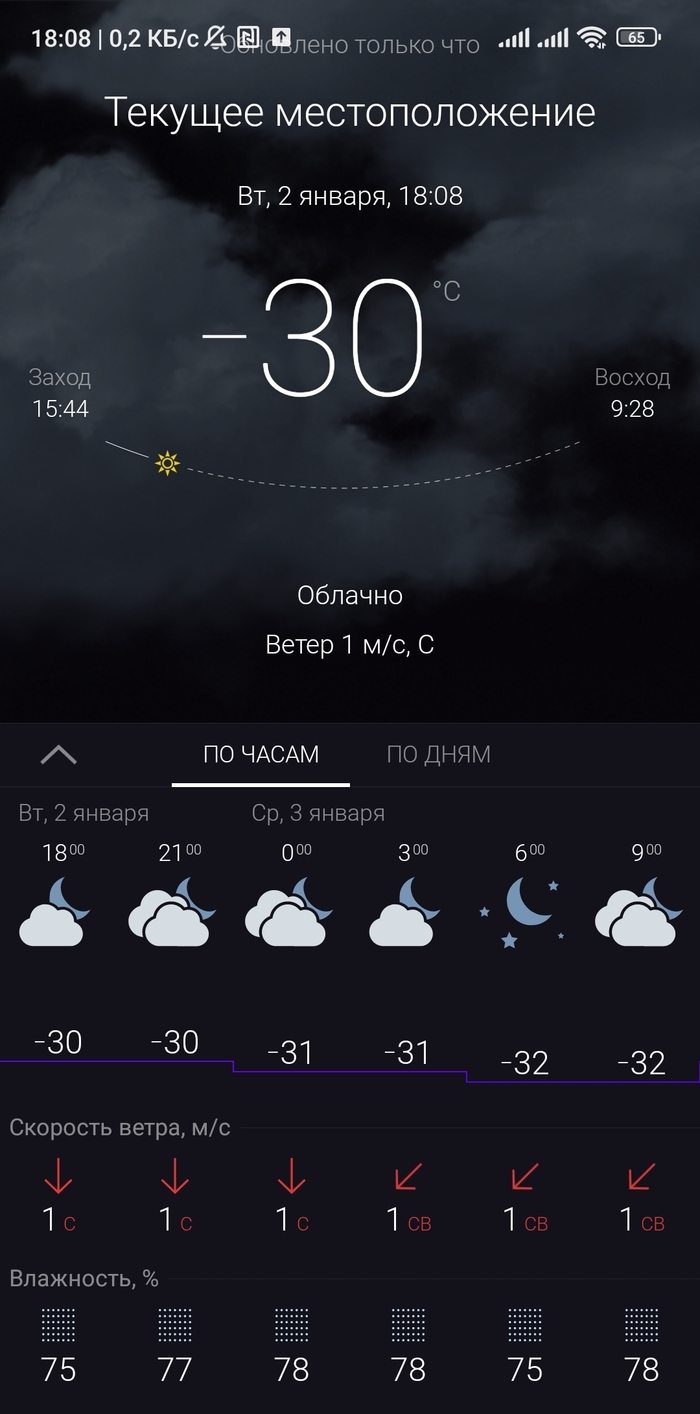The image size is (700, 1414).
Task: Switch to the «По дням» tab
Action: 438,754
